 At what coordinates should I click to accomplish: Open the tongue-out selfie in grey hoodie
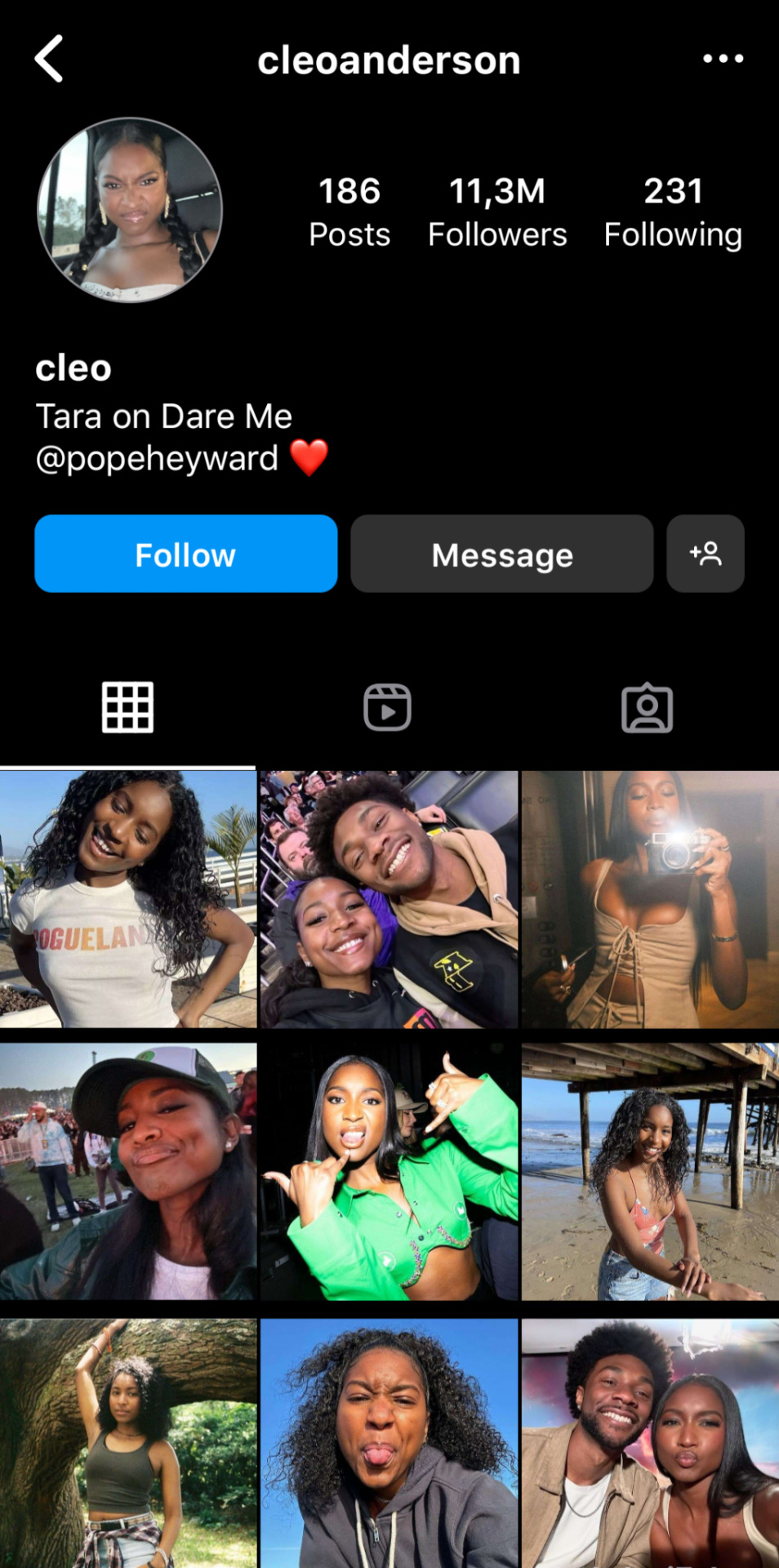pyautogui.click(x=389, y=1443)
